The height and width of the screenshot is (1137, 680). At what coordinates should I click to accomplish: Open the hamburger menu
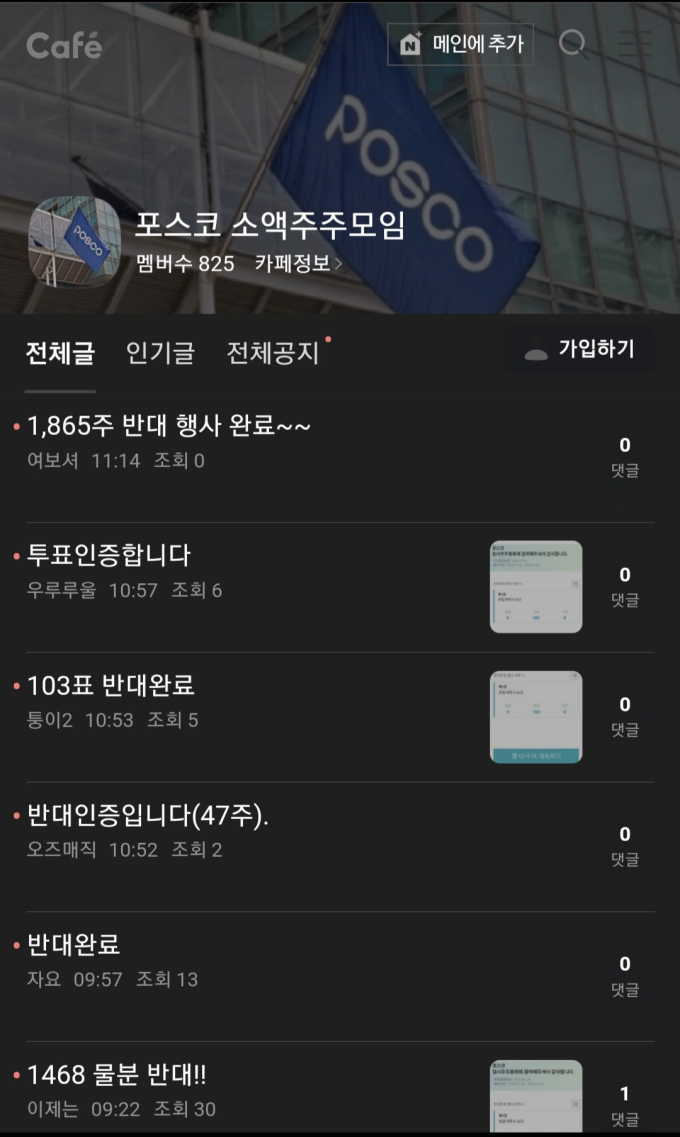[x=636, y=45]
